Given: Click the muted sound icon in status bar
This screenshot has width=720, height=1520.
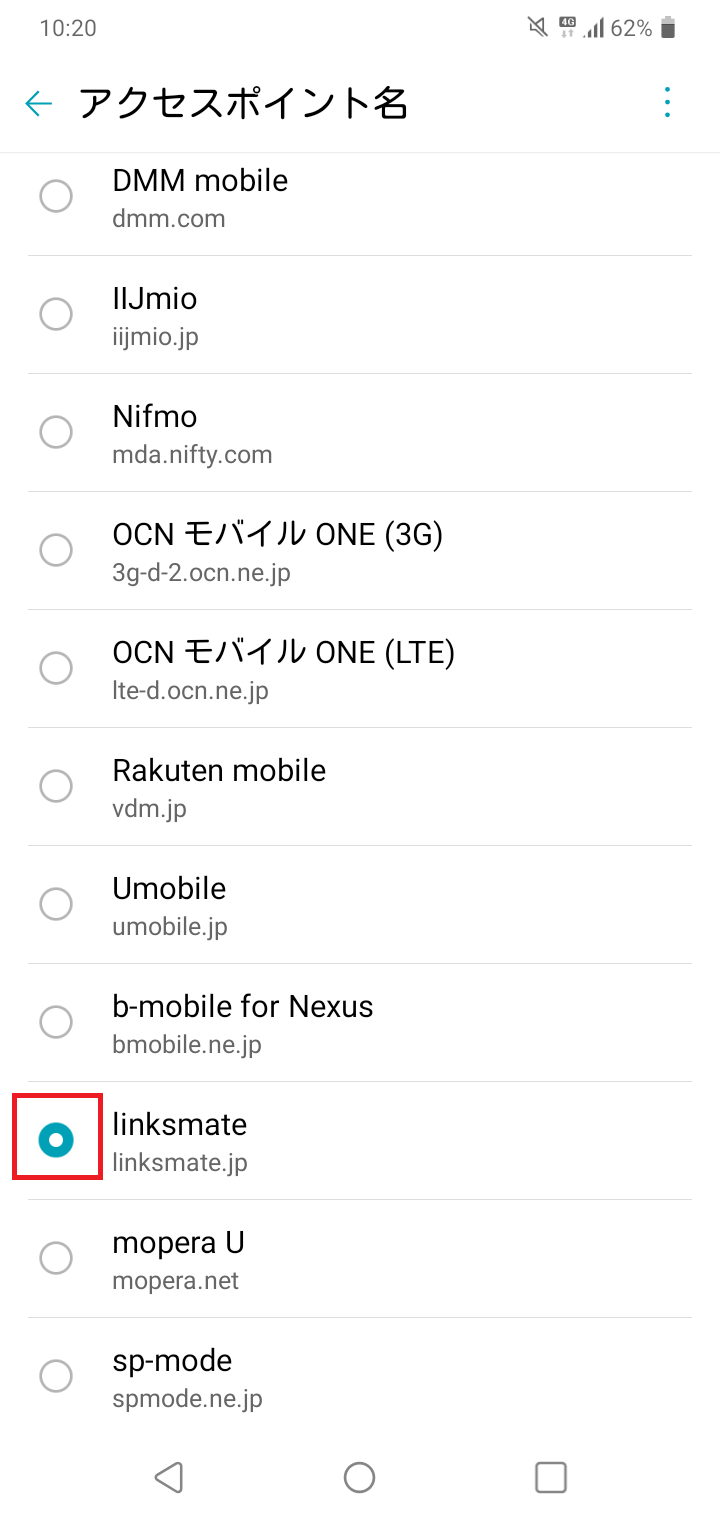Looking at the screenshot, I should [536, 28].
